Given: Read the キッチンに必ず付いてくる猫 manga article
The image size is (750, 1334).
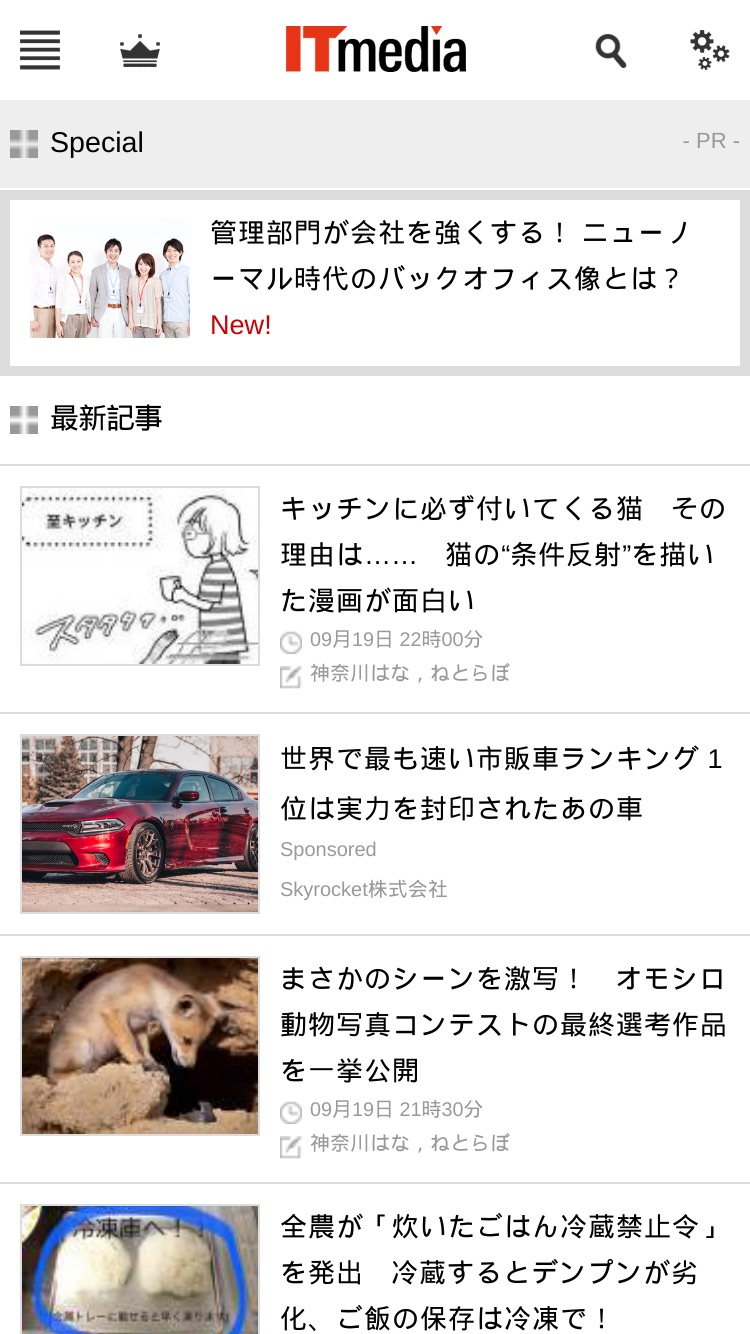Looking at the screenshot, I should click(x=375, y=589).
